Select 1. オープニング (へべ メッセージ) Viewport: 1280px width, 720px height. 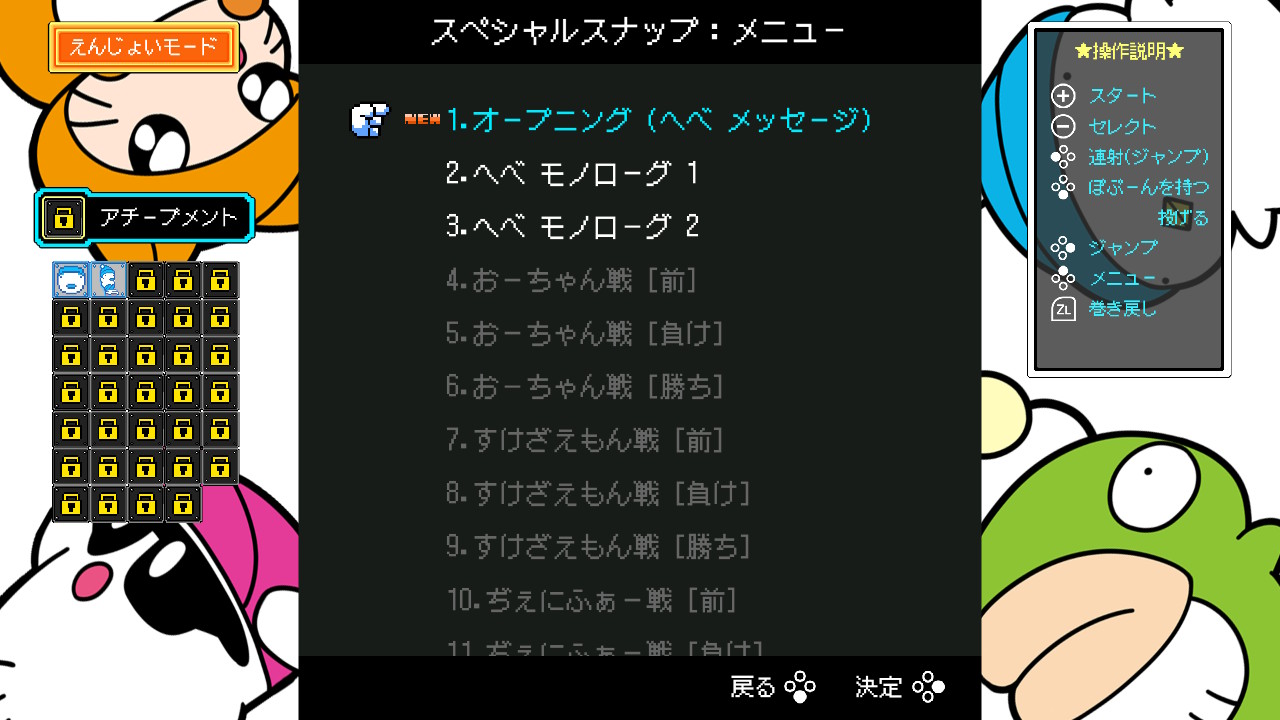[x=659, y=120]
